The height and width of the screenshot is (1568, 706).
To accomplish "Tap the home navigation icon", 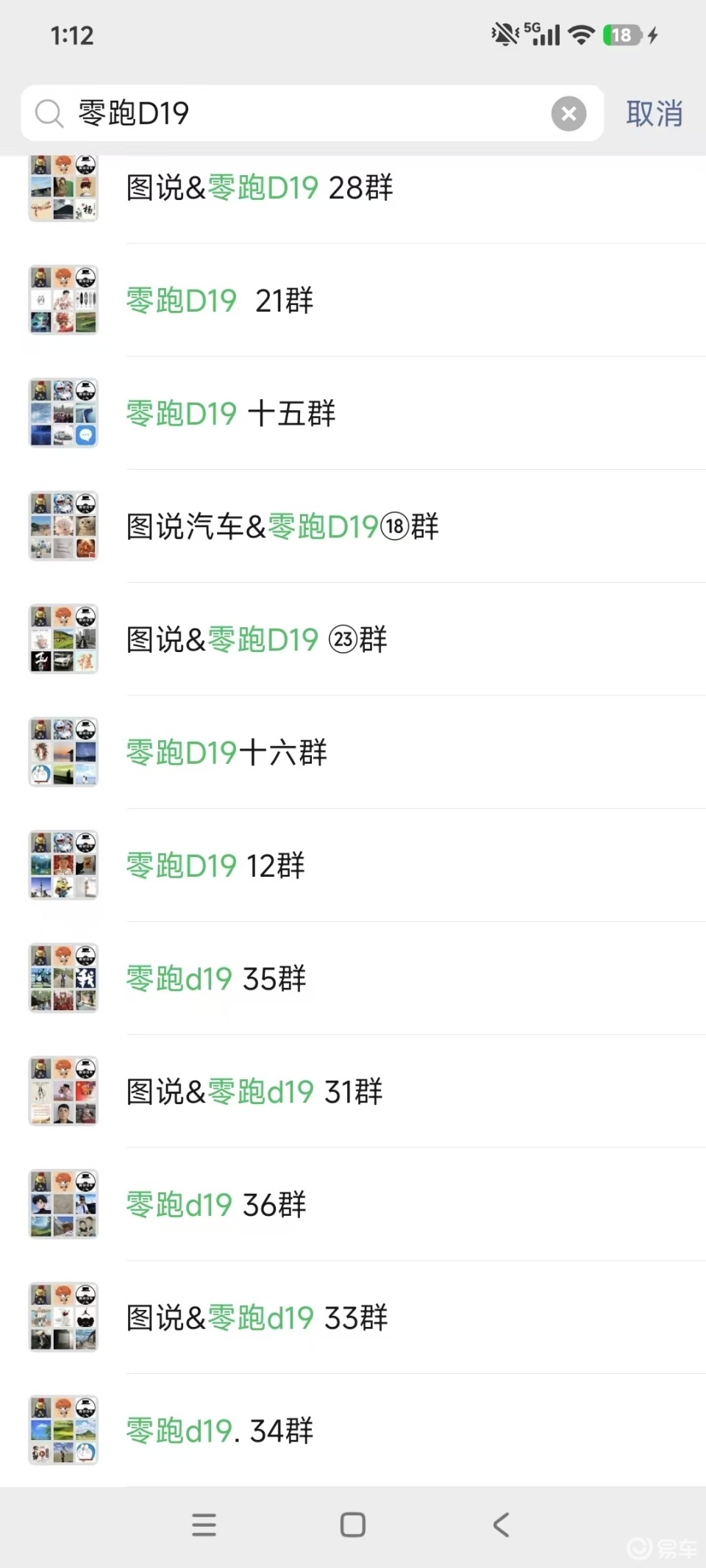I will coord(352,1525).
